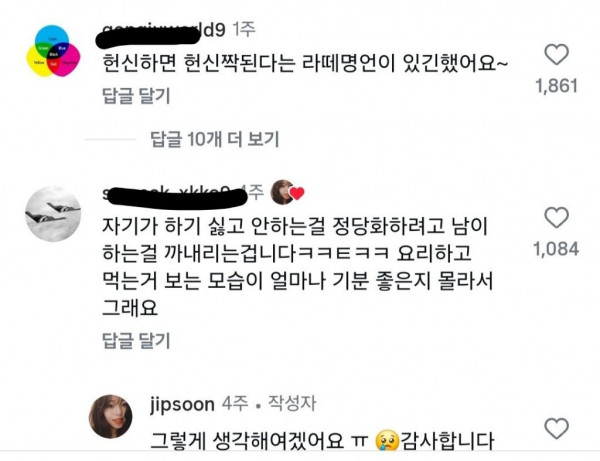Reply to the 라떼명언 comment
The image size is (600, 461).
pos(136,96)
